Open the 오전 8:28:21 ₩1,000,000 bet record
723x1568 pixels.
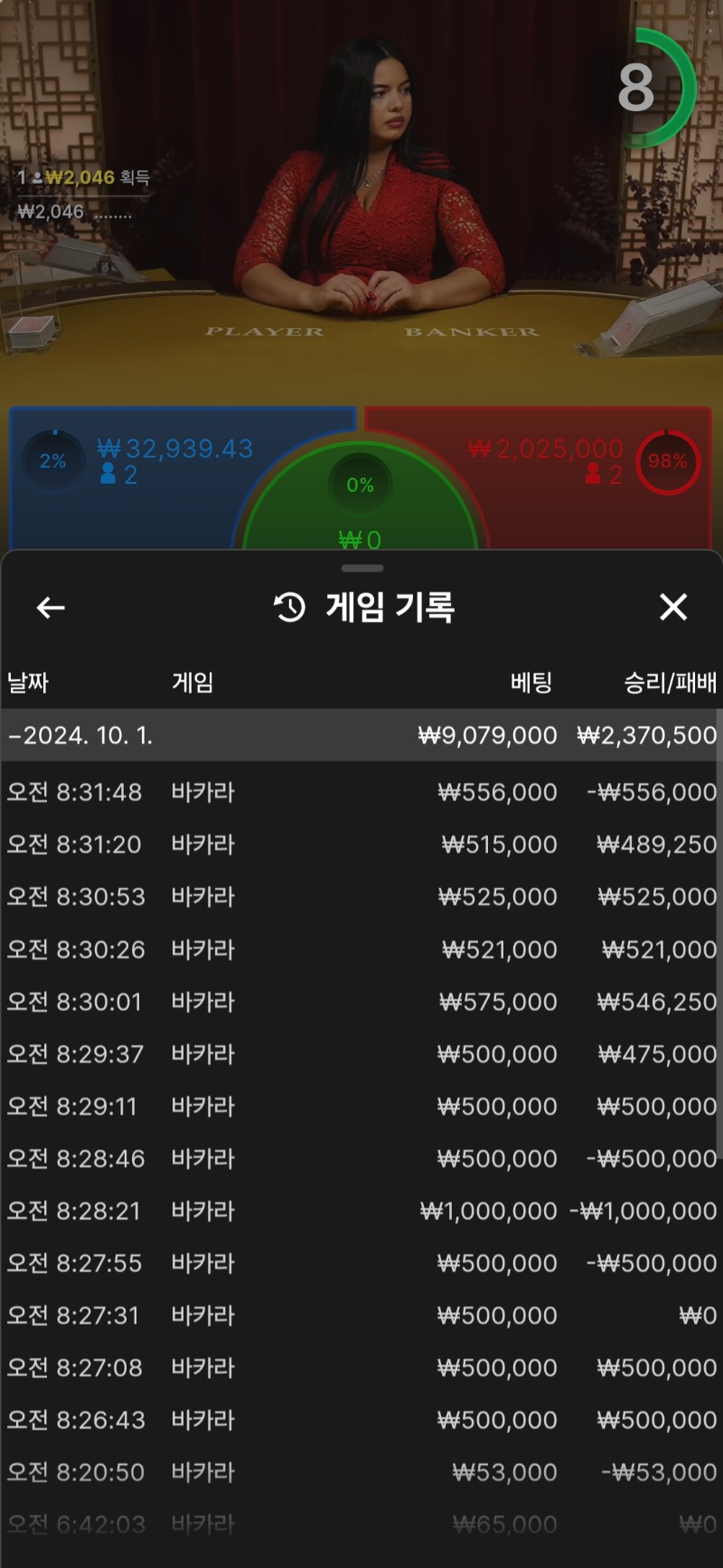click(x=361, y=1211)
